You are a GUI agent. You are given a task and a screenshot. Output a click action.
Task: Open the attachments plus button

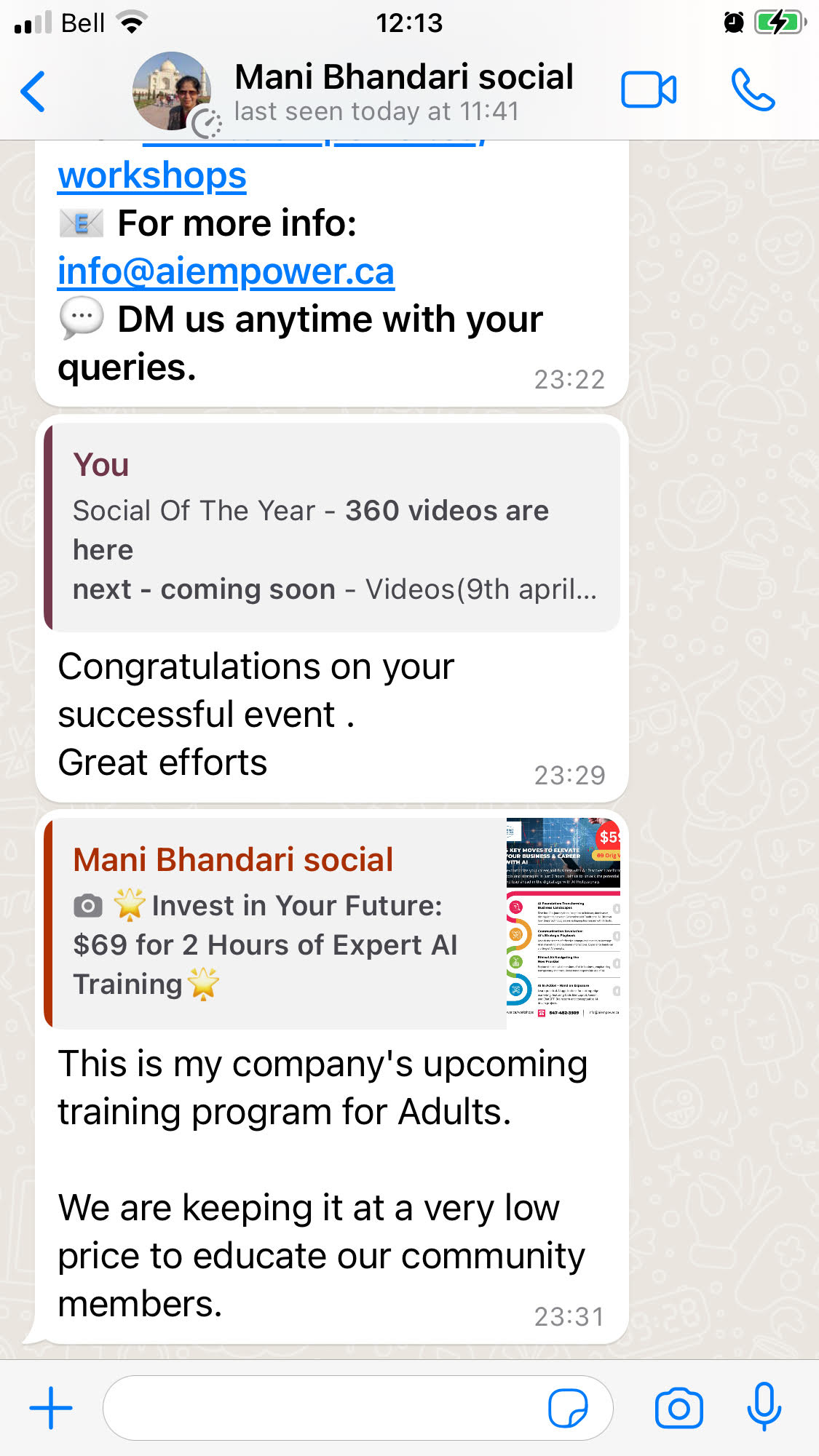51,1407
